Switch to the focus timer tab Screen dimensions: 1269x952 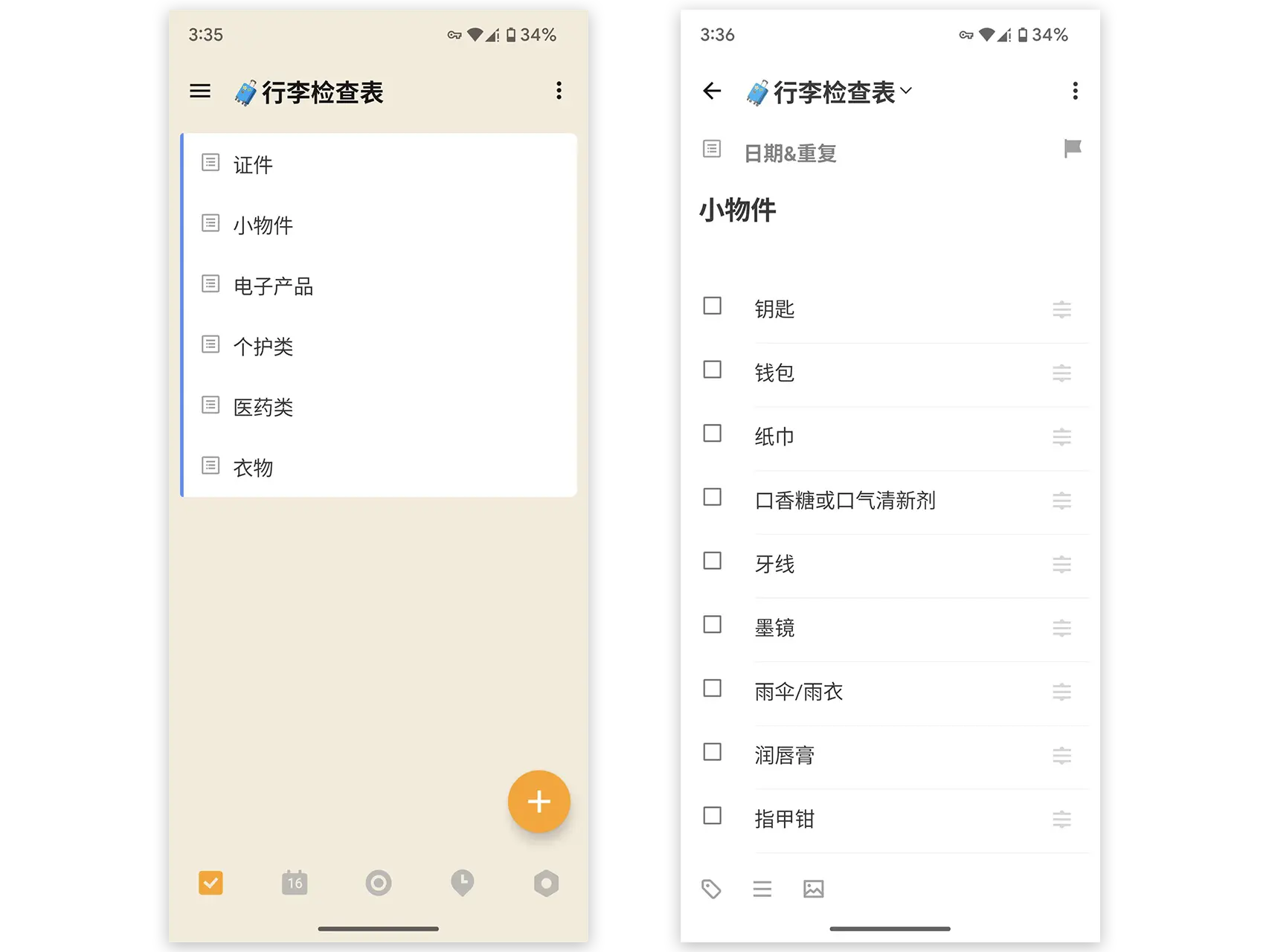click(x=379, y=883)
